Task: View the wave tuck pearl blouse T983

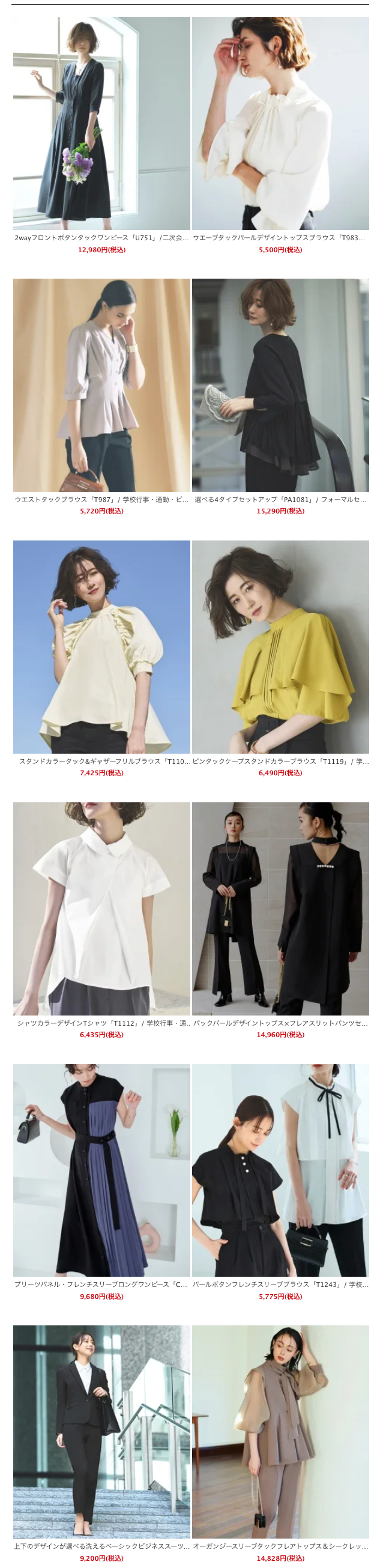Action: (280, 123)
